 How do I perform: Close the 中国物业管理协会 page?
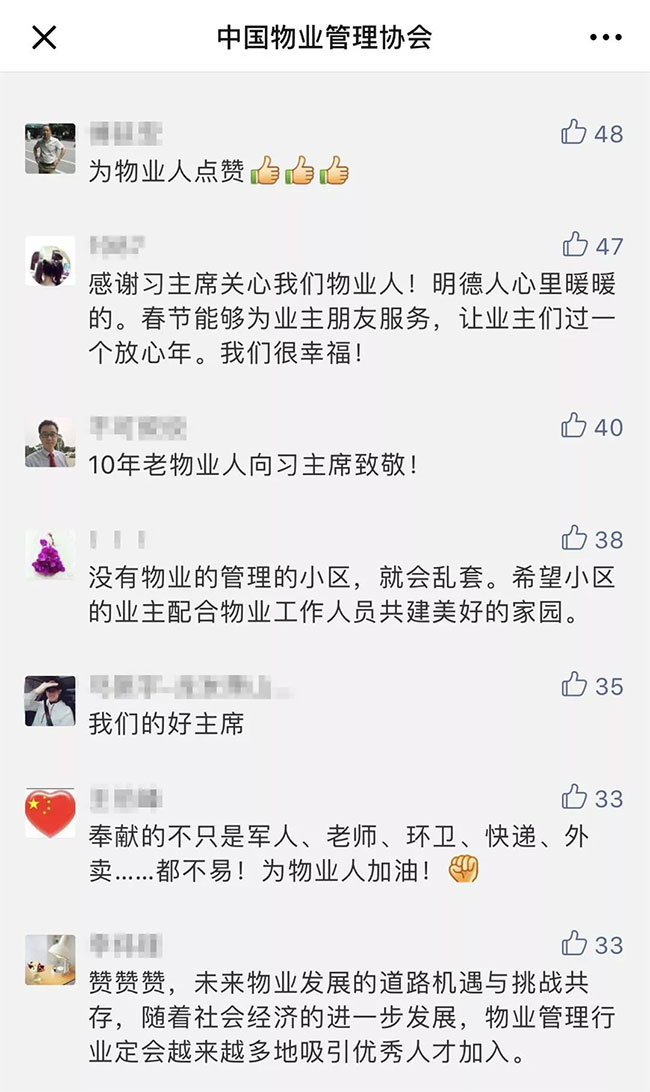click(45, 38)
